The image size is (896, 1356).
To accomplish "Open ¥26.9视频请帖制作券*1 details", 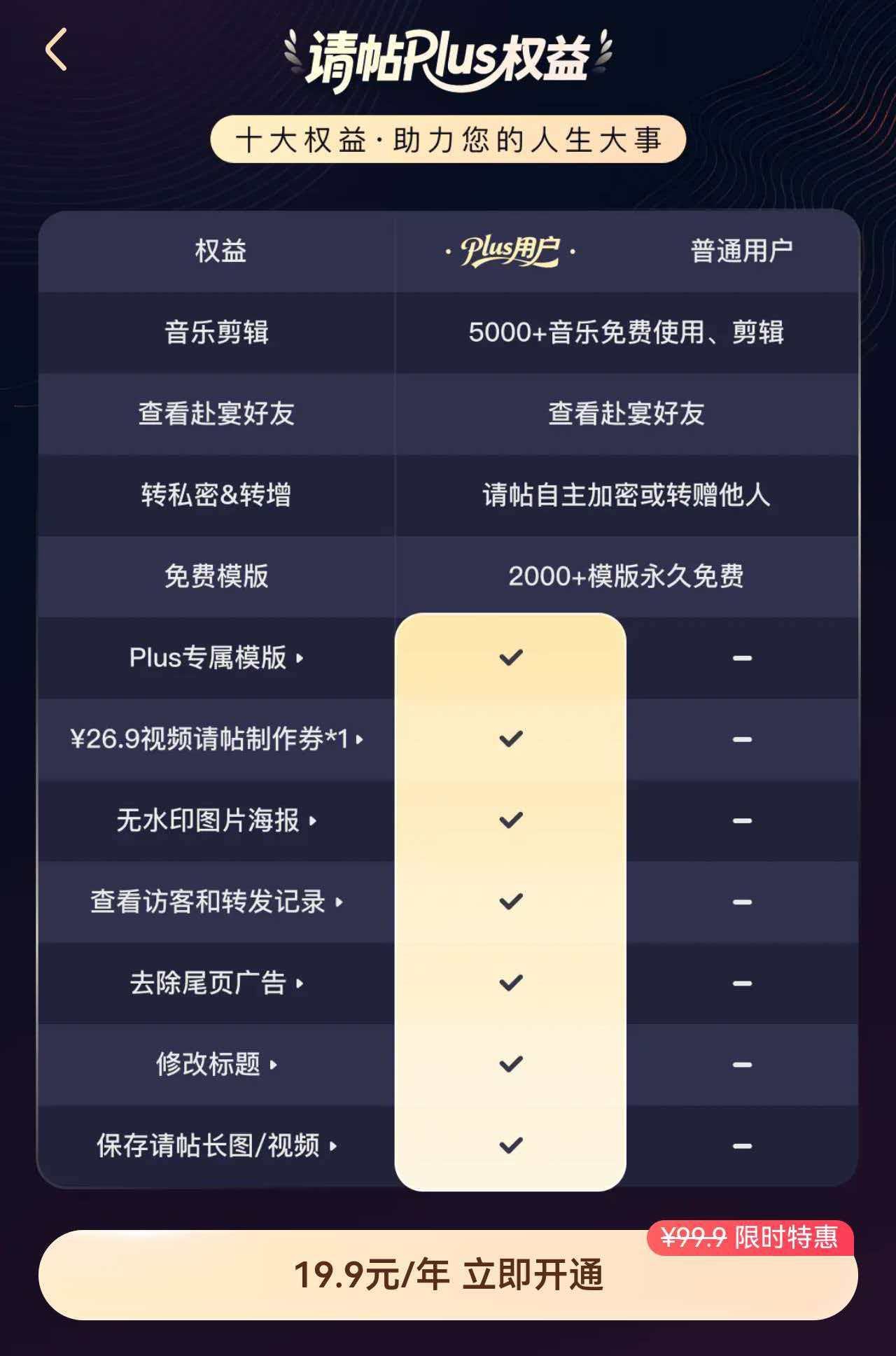I will 216,739.
